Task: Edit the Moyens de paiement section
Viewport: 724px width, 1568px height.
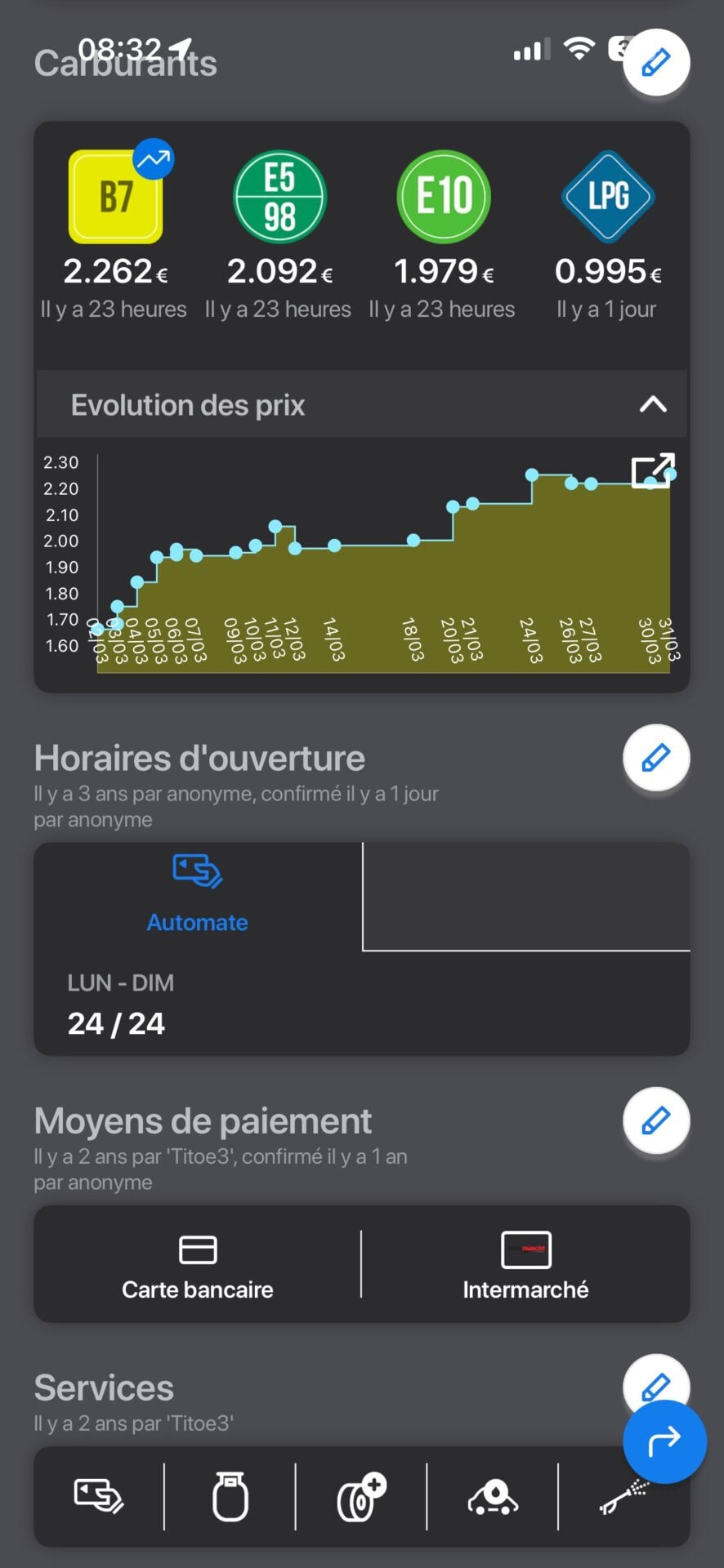Action: pos(655,1120)
